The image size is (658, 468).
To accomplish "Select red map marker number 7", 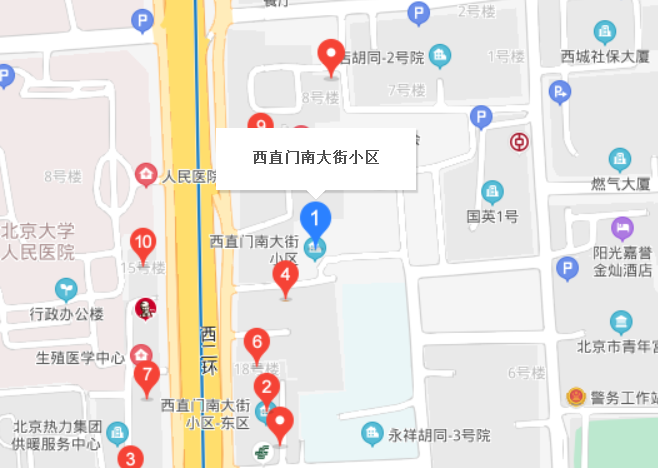I will (147, 377).
